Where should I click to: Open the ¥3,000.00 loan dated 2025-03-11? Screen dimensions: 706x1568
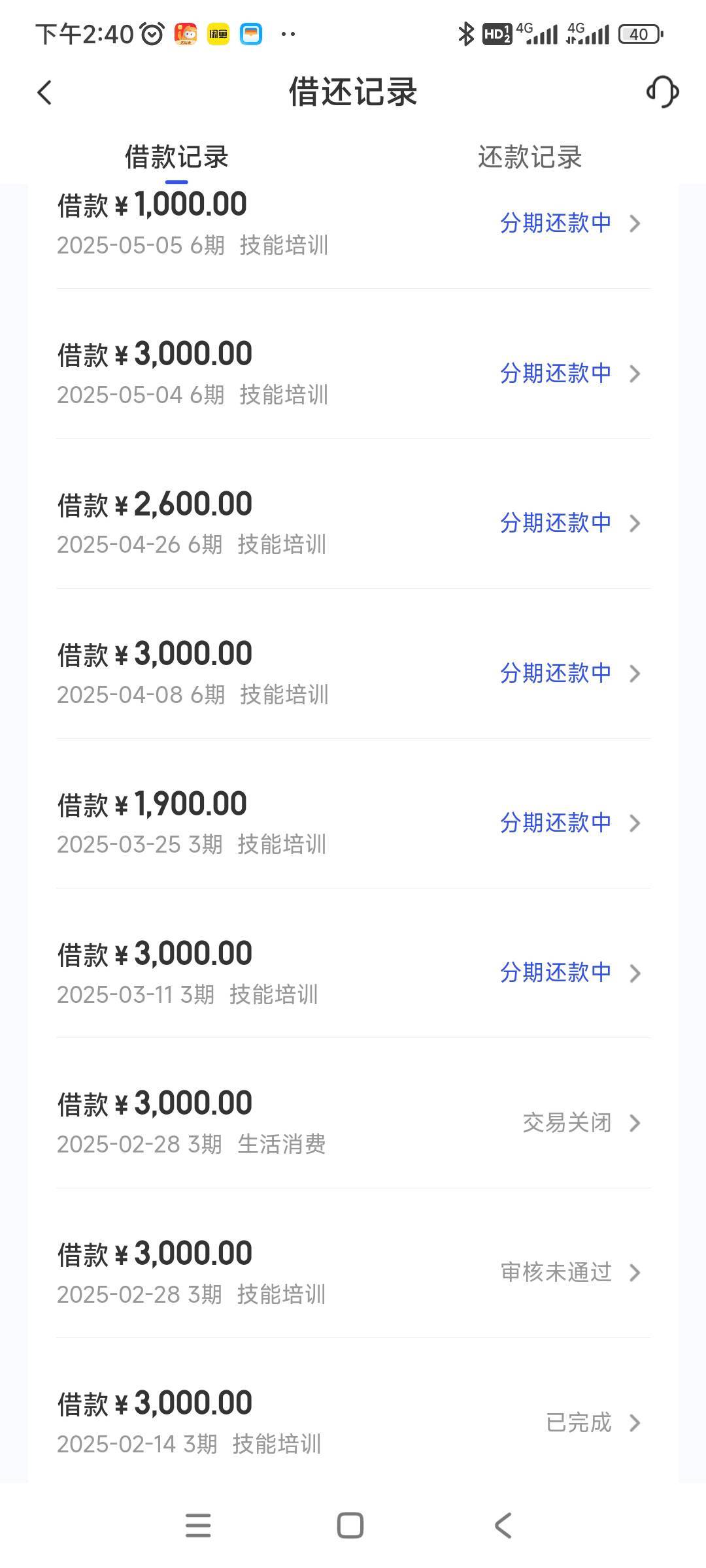tap(353, 973)
